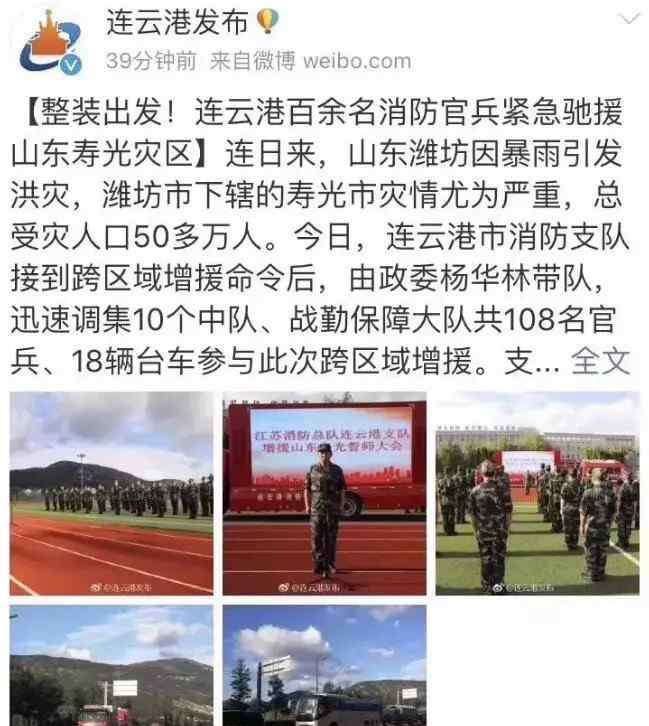Open photo of officers on green field
Viewport: 649px width, 726px height.
pyautogui.click(x=537, y=494)
